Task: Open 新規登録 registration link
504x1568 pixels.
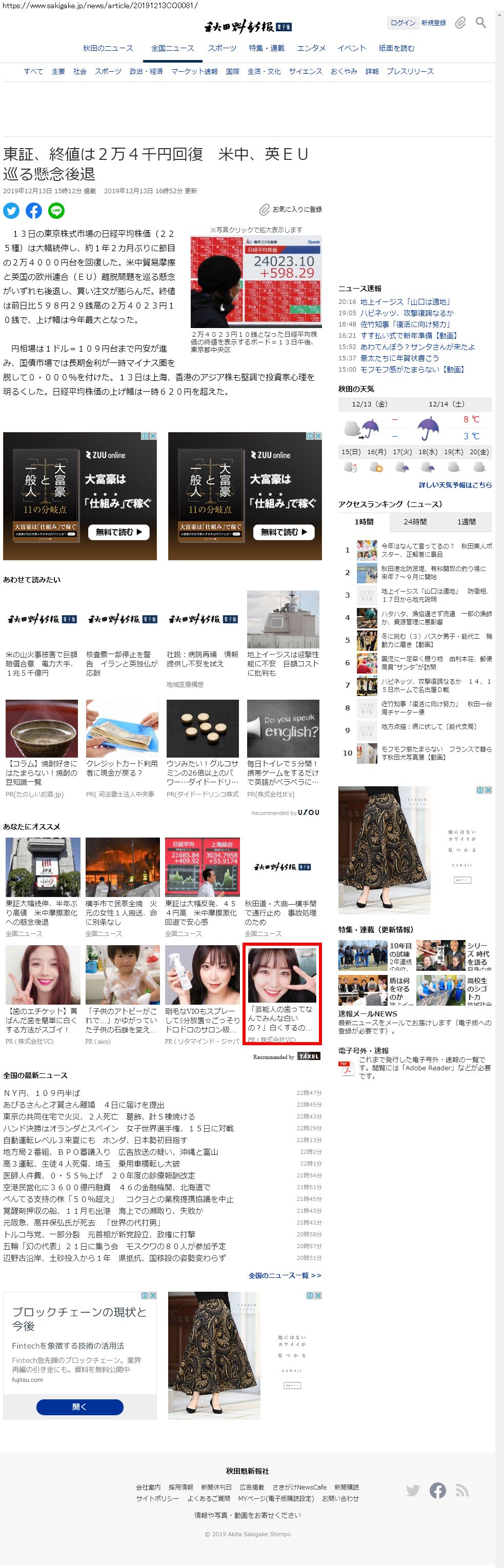Action: pos(433,23)
